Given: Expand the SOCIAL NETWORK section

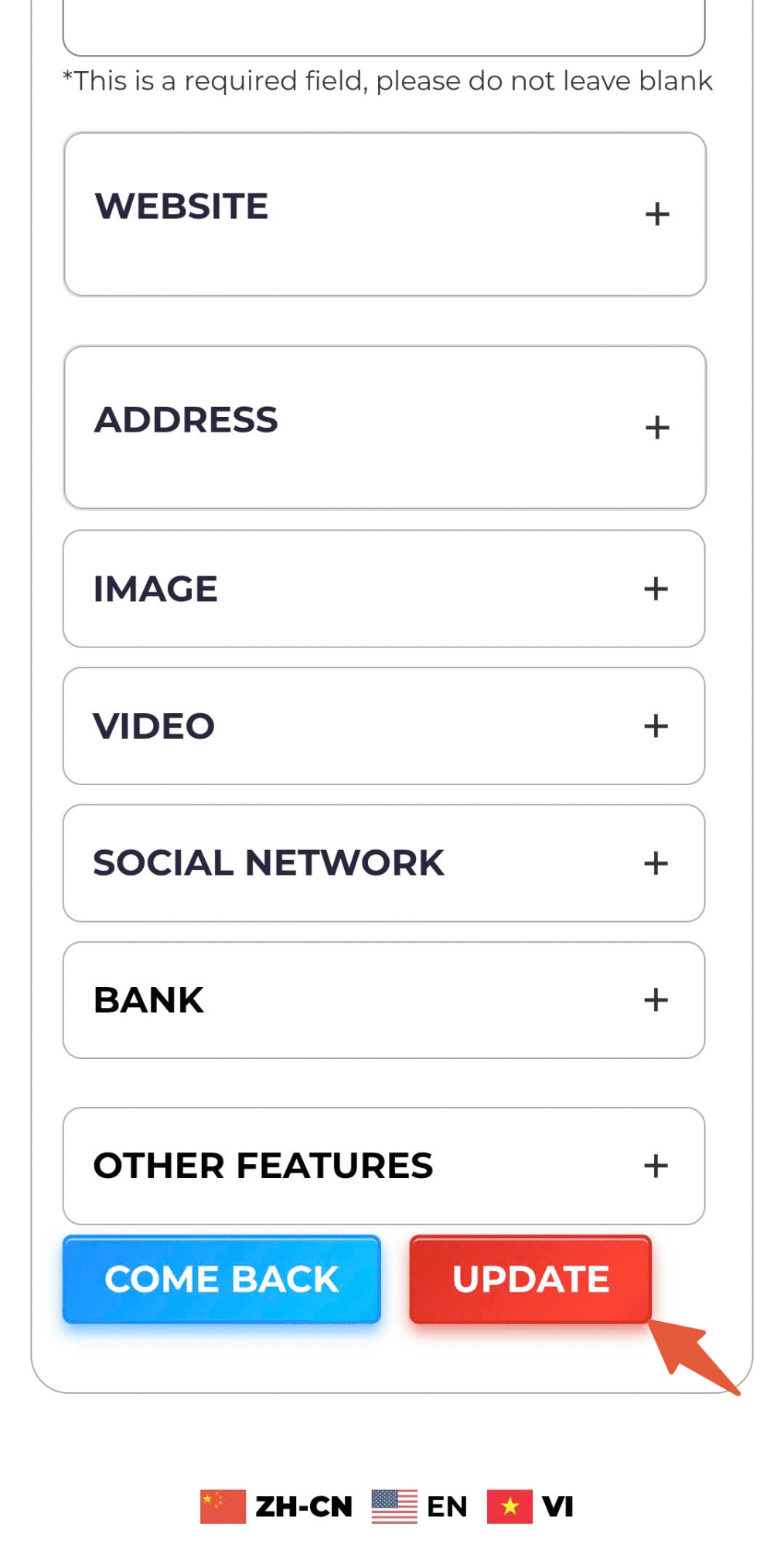Looking at the screenshot, I should (383, 863).
